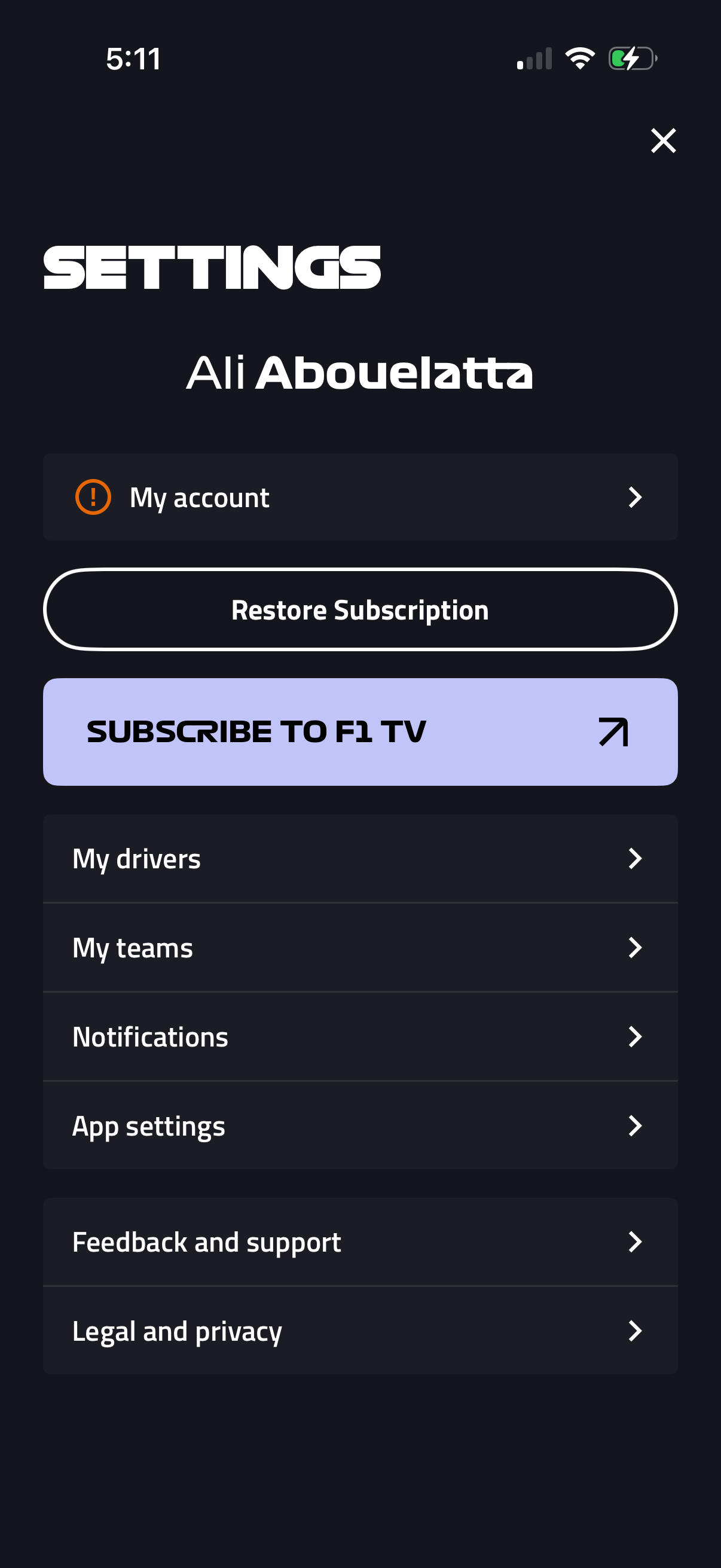This screenshot has height=1568, width=721.
Task: Click the chevron next to Notifications
Action: (x=636, y=1036)
